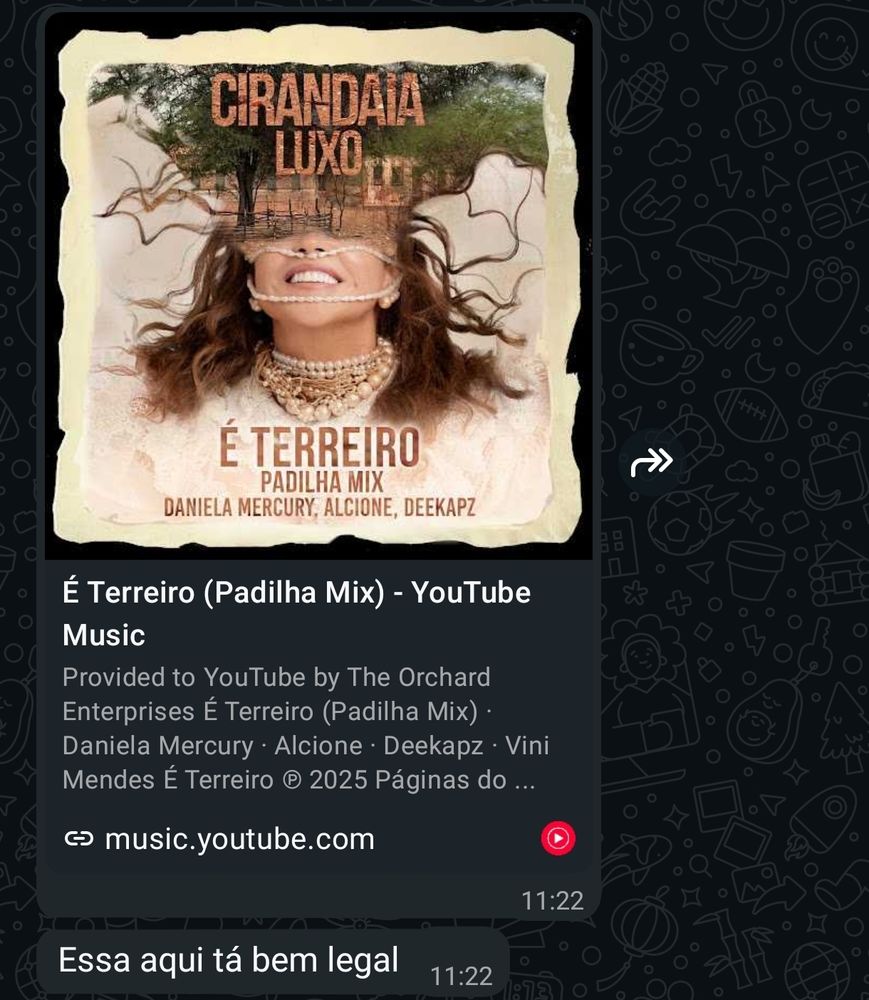The image size is (869, 1000).
Task: Tap the message bubble saying Essa aqui tá bem legal
Action: 228,958
